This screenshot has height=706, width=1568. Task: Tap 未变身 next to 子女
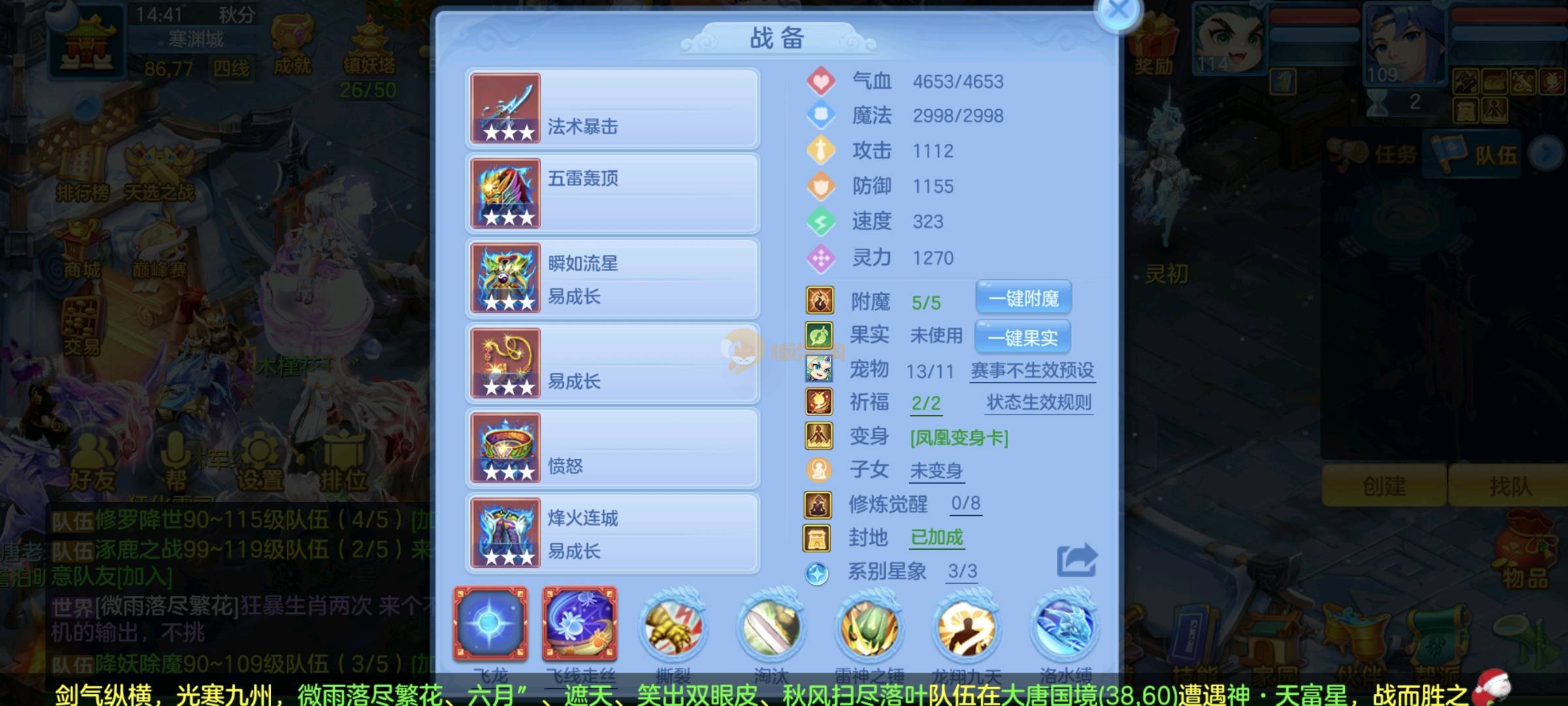tap(936, 471)
